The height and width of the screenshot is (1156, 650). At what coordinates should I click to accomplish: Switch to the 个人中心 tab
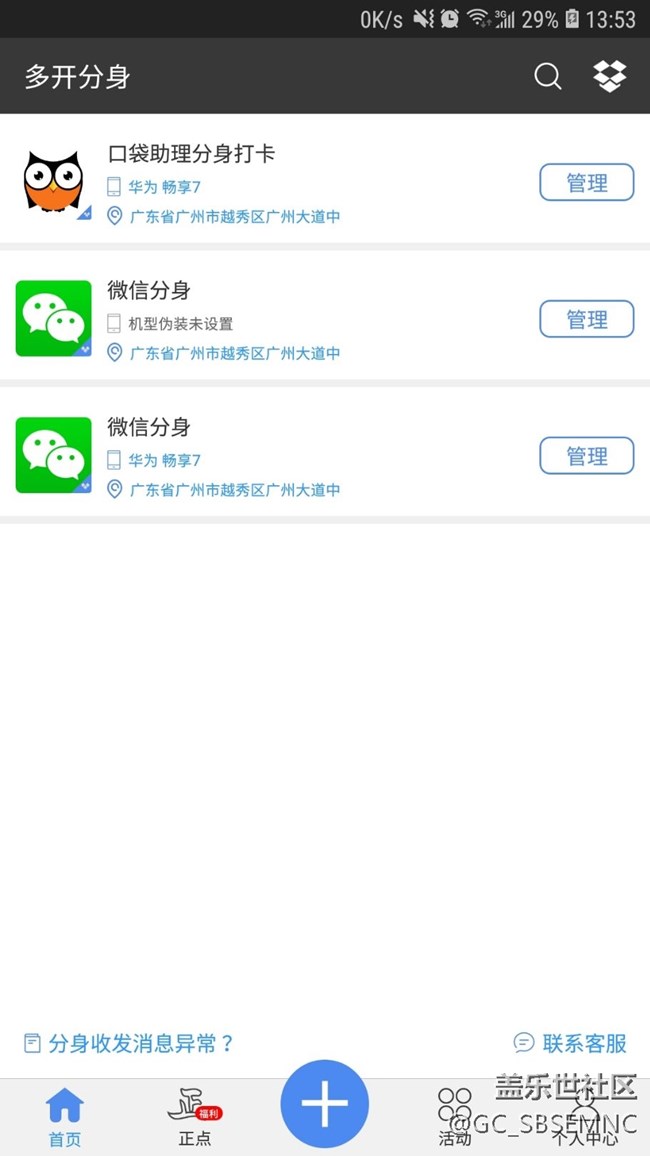pyautogui.click(x=585, y=1117)
